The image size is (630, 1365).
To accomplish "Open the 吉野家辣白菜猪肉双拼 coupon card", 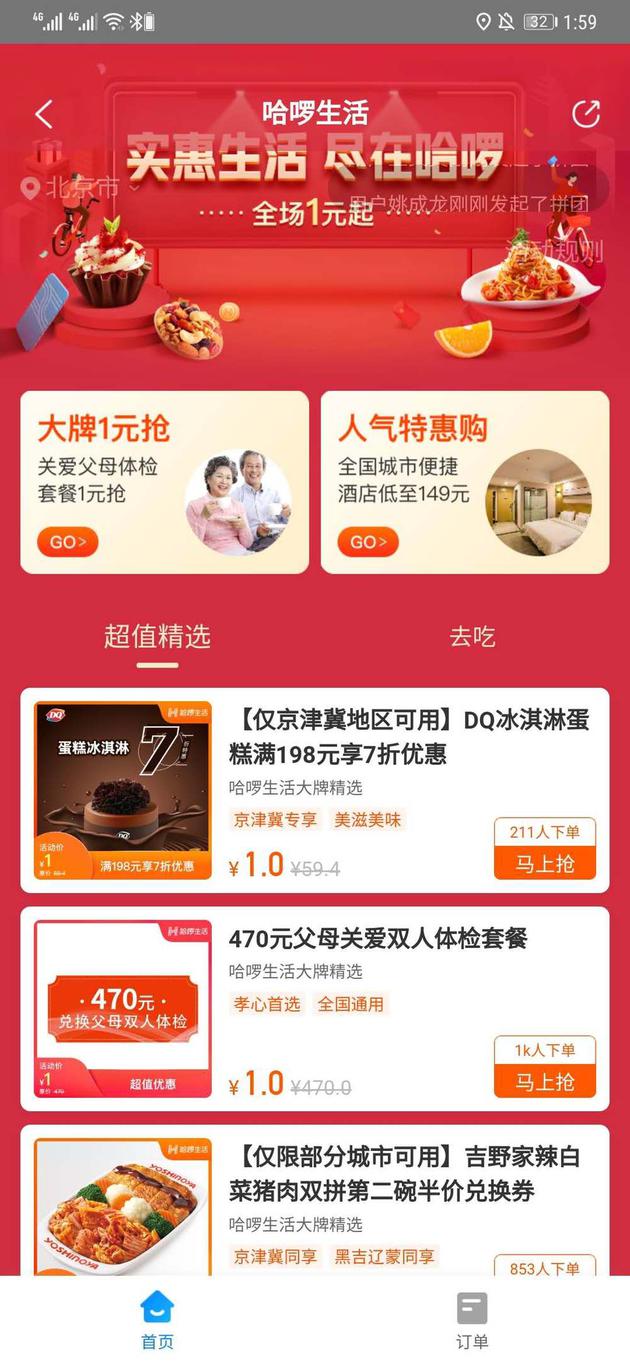I will pyautogui.click(x=315, y=1200).
